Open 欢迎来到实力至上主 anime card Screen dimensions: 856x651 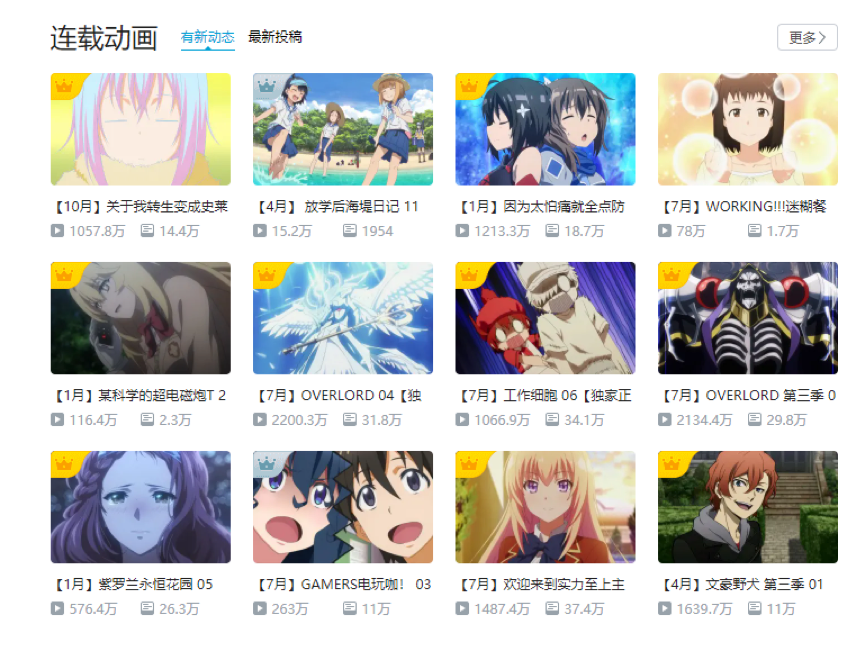point(545,507)
